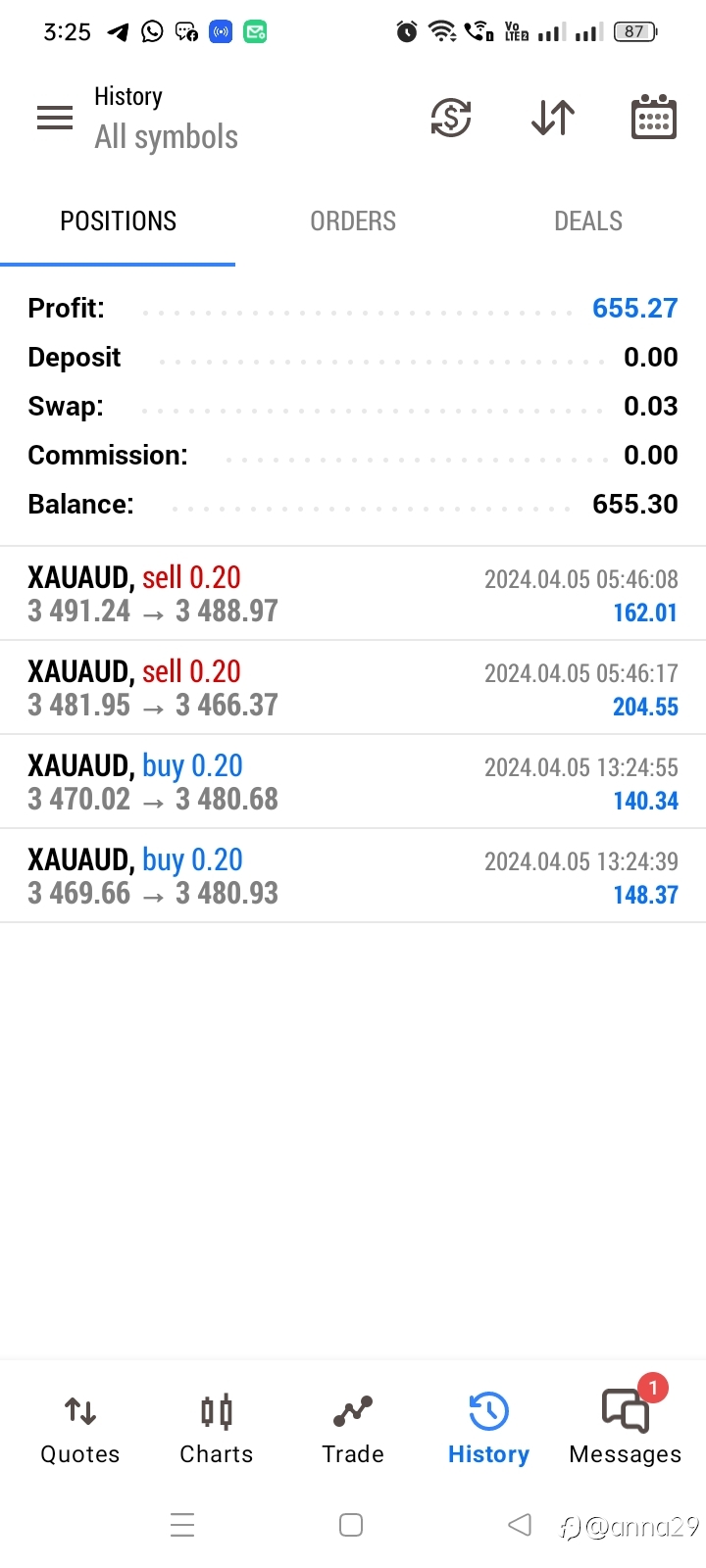Open the calendar date range picker
The height and width of the screenshot is (1568, 706).
[653, 118]
